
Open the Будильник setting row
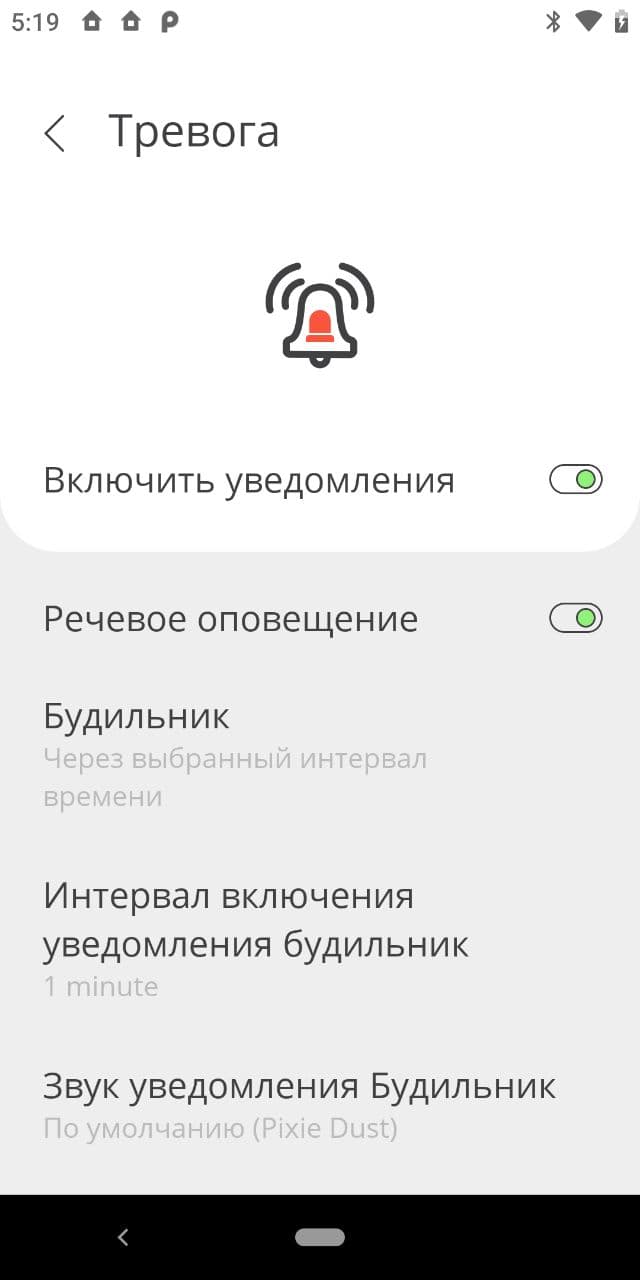click(320, 755)
